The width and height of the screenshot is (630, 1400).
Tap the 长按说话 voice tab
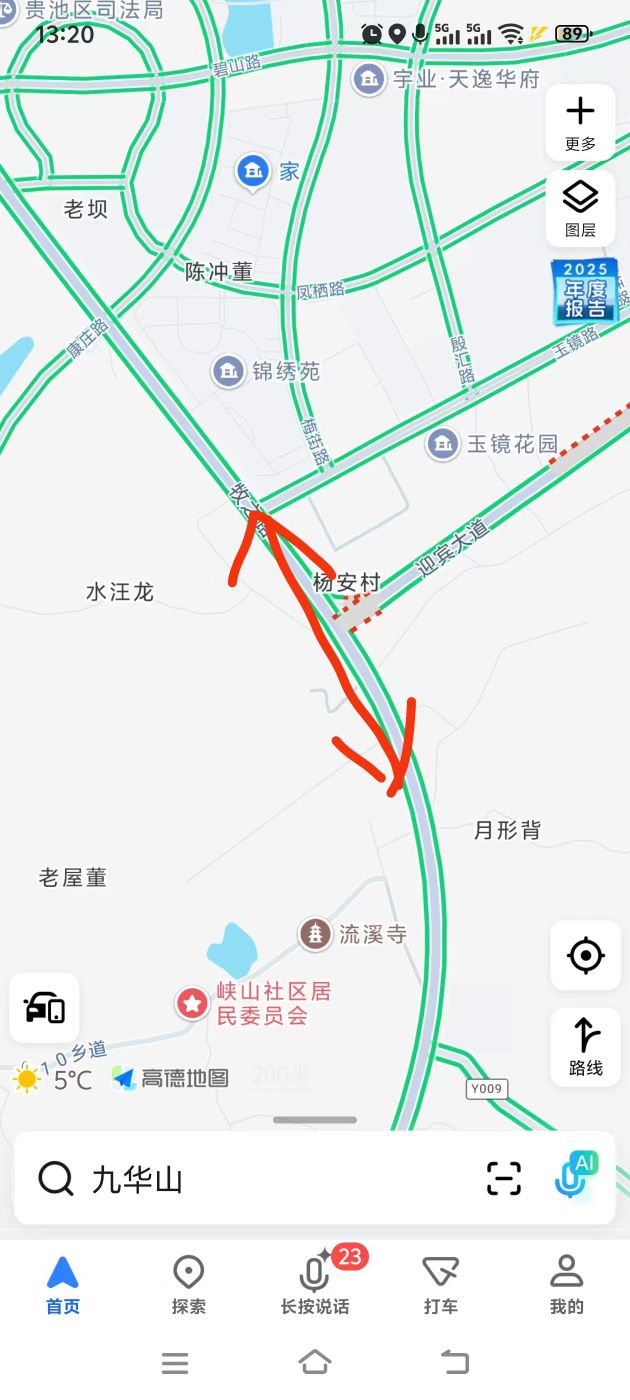coord(315,1285)
